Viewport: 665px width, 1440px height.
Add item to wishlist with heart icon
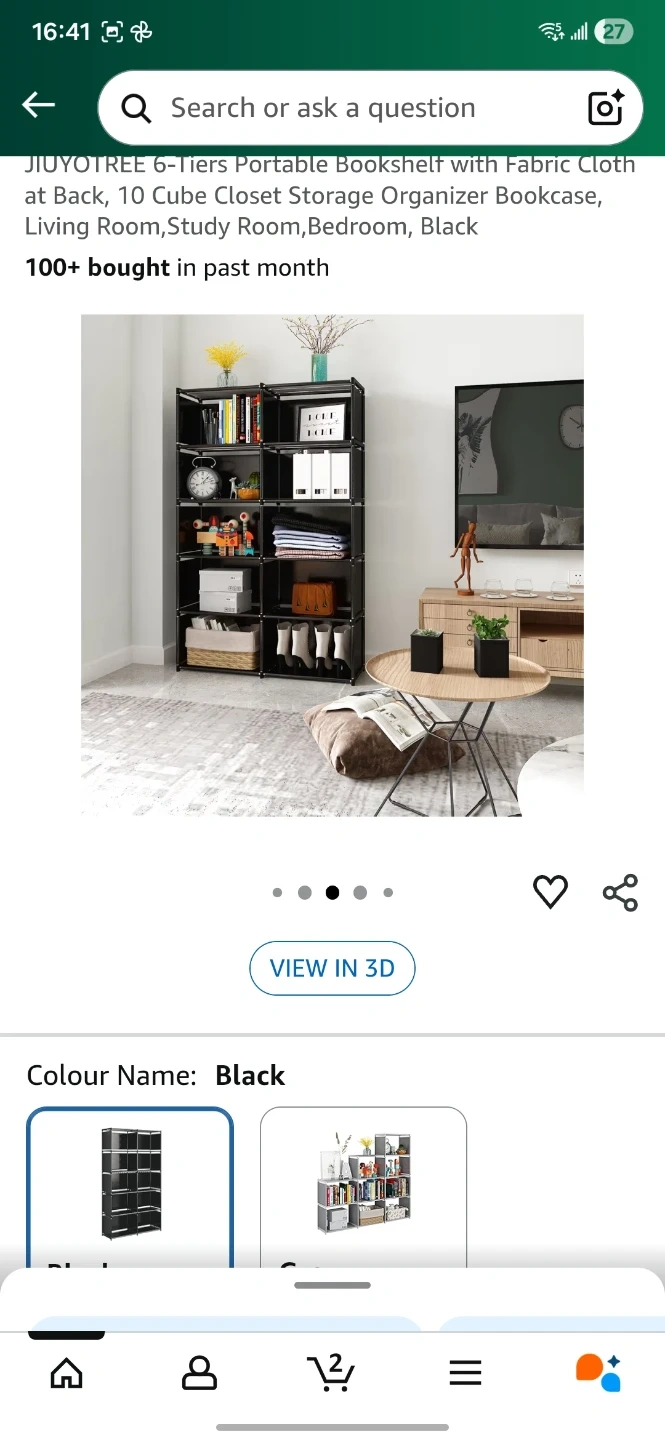[x=550, y=892]
